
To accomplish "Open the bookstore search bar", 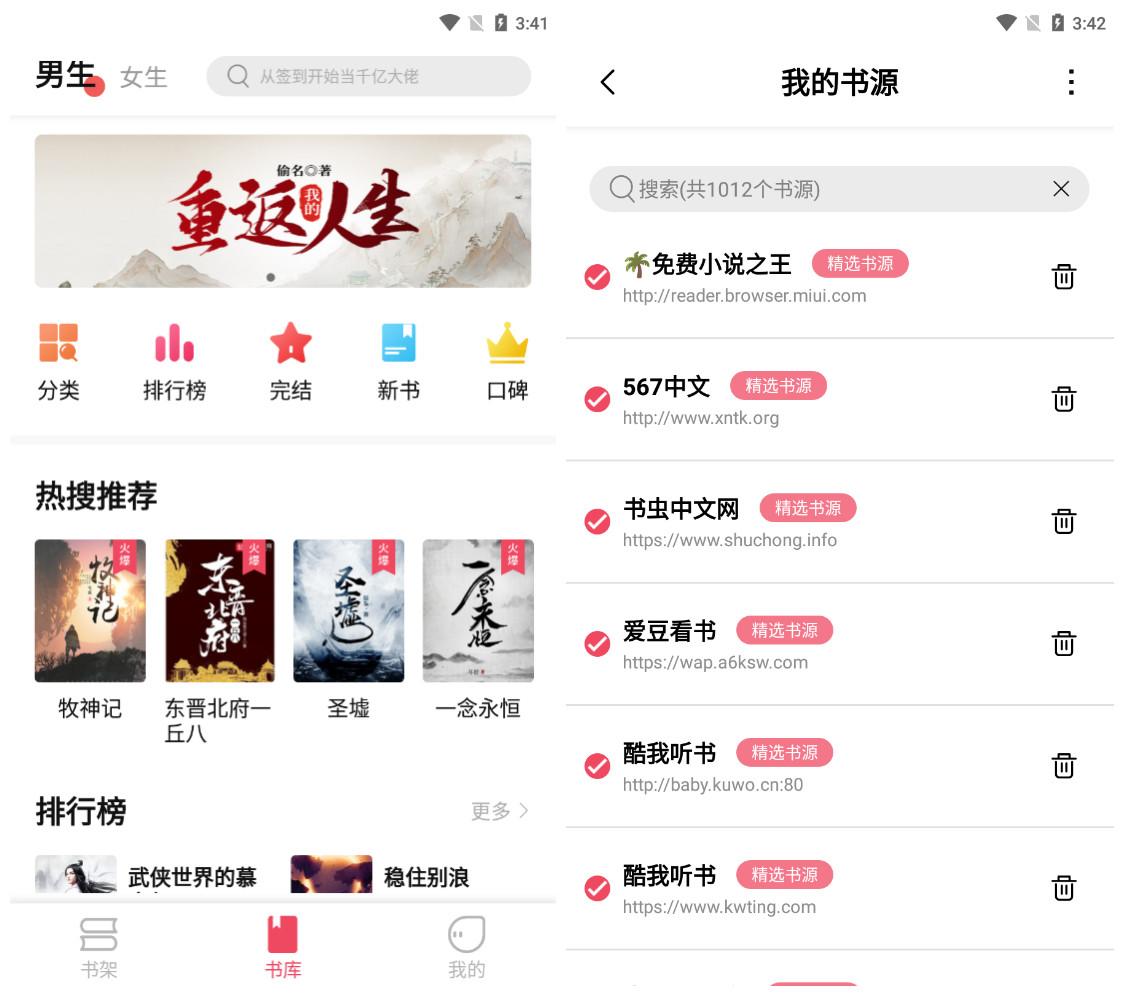I will tap(368, 76).
